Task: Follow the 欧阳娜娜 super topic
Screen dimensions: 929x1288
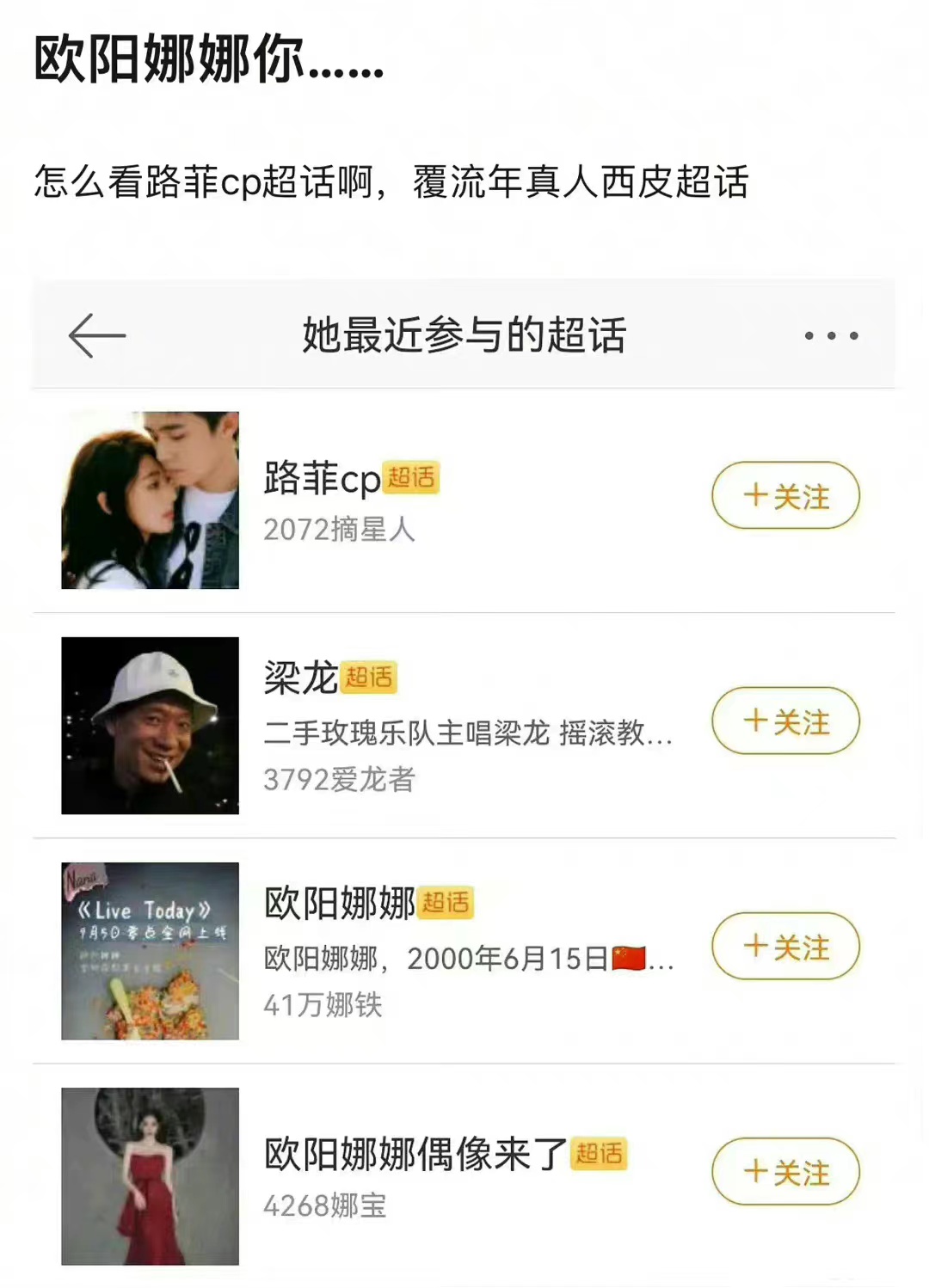Action: click(x=785, y=947)
